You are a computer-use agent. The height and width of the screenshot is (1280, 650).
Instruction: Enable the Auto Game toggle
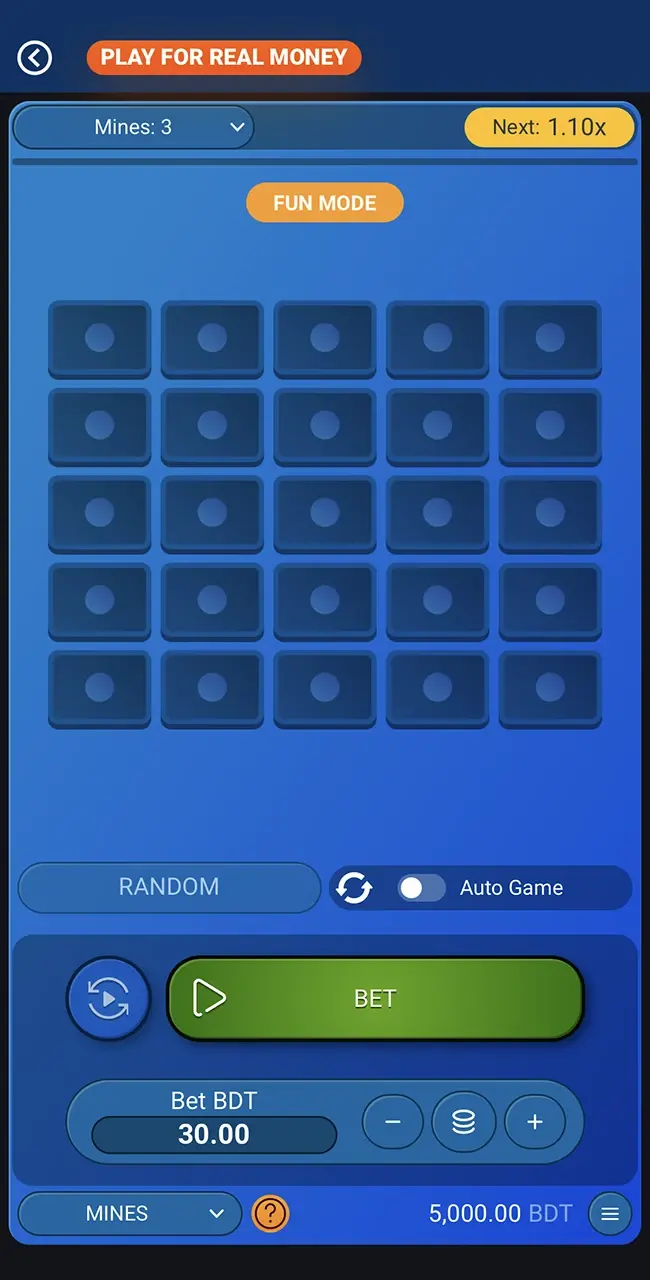(x=421, y=888)
